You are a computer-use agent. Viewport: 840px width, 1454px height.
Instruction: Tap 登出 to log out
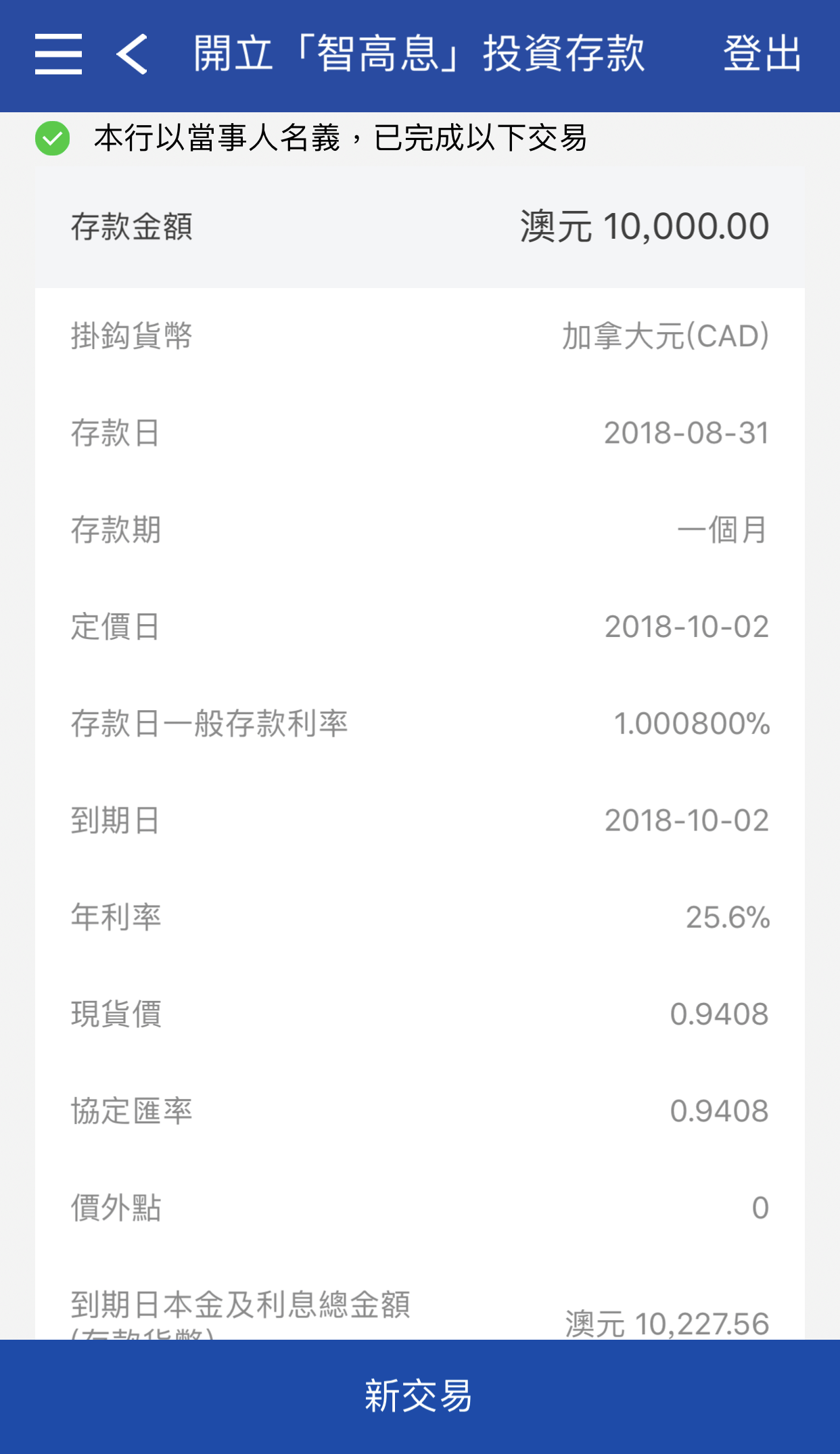(x=762, y=54)
